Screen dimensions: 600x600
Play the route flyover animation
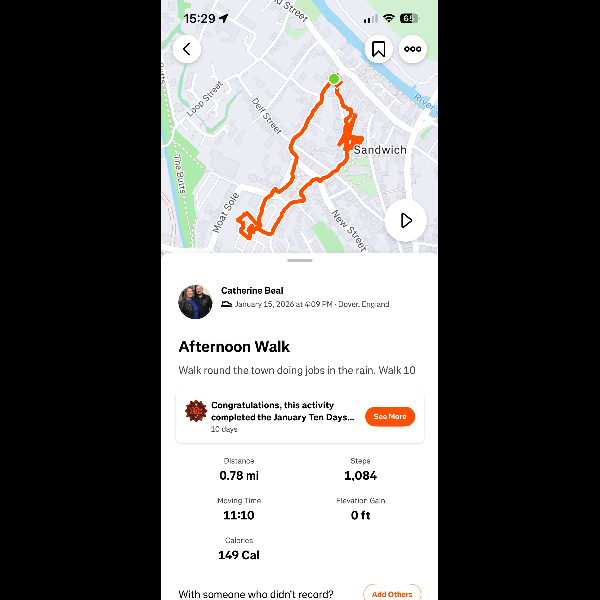tap(405, 220)
